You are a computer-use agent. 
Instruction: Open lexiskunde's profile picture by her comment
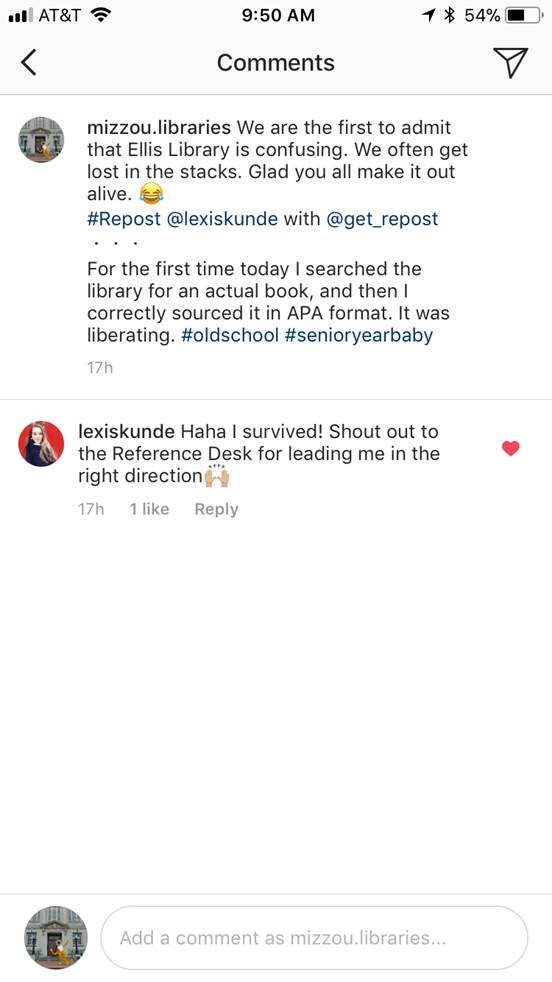pos(41,443)
